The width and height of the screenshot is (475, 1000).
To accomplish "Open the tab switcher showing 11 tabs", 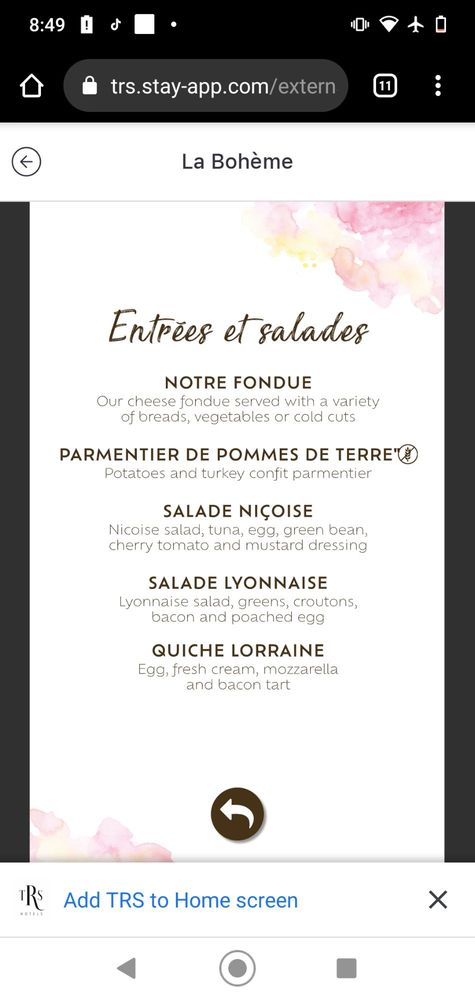I will pos(384,85).
